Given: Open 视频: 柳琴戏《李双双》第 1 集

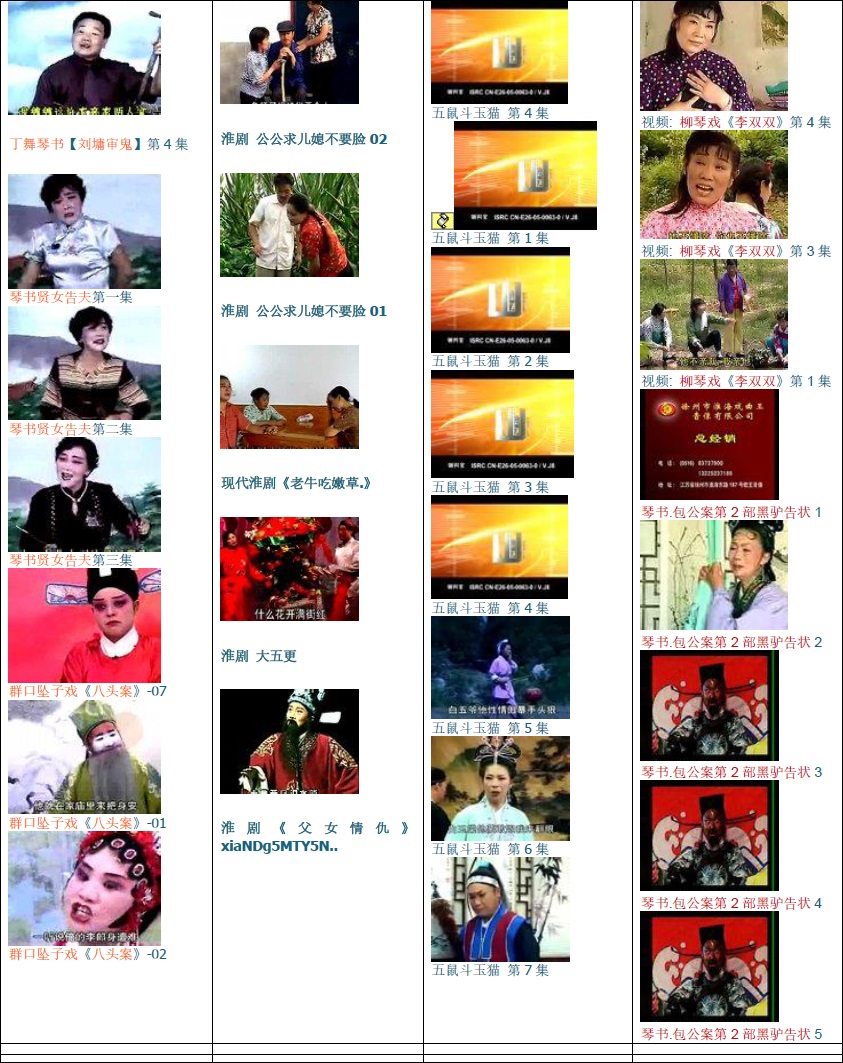Looking at the screenshot, I should coord(735,381).
